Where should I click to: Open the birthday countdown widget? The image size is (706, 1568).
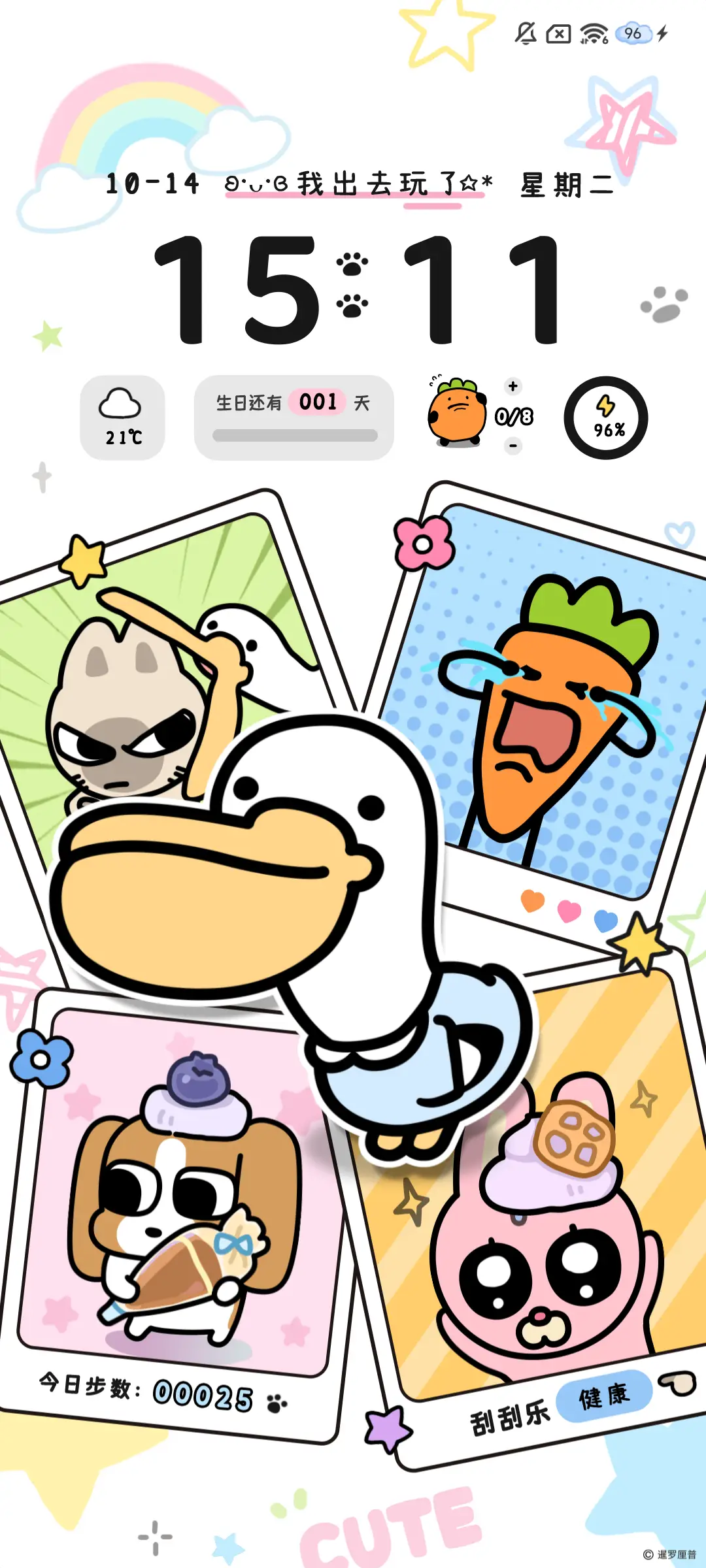click(294, 418)
